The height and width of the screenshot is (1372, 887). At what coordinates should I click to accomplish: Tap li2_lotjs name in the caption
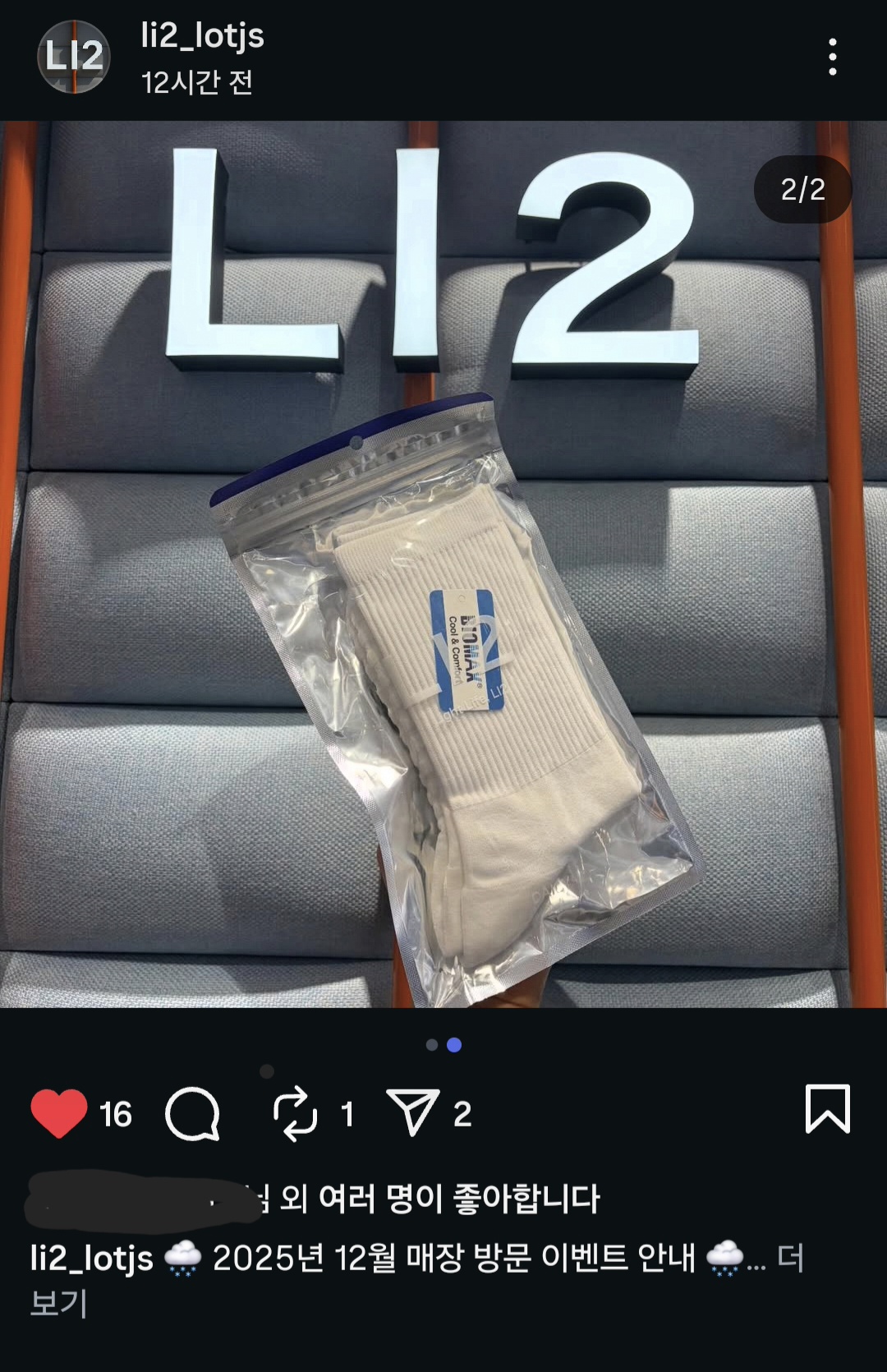(x=91, y=1259)
